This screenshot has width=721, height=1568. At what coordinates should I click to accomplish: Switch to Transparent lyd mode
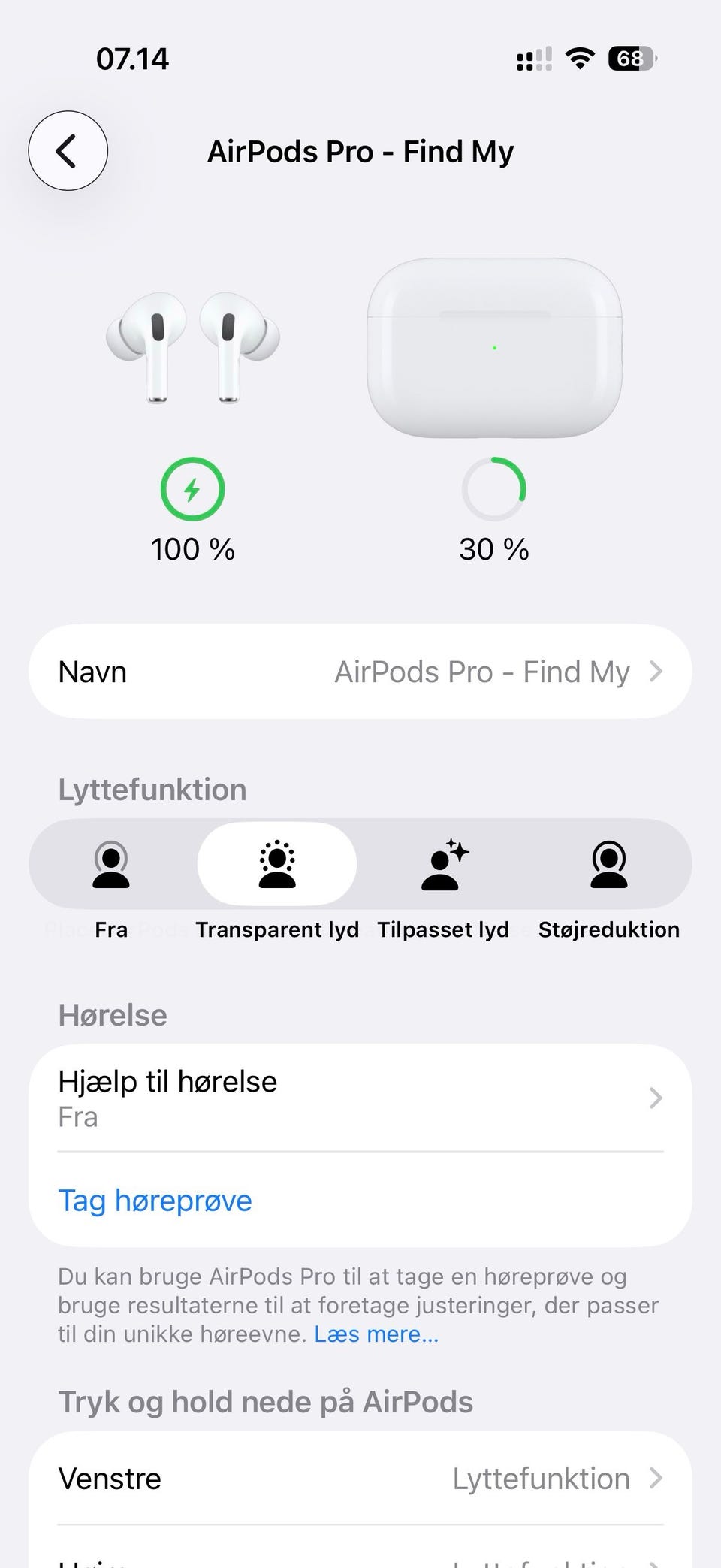[276, 865]
